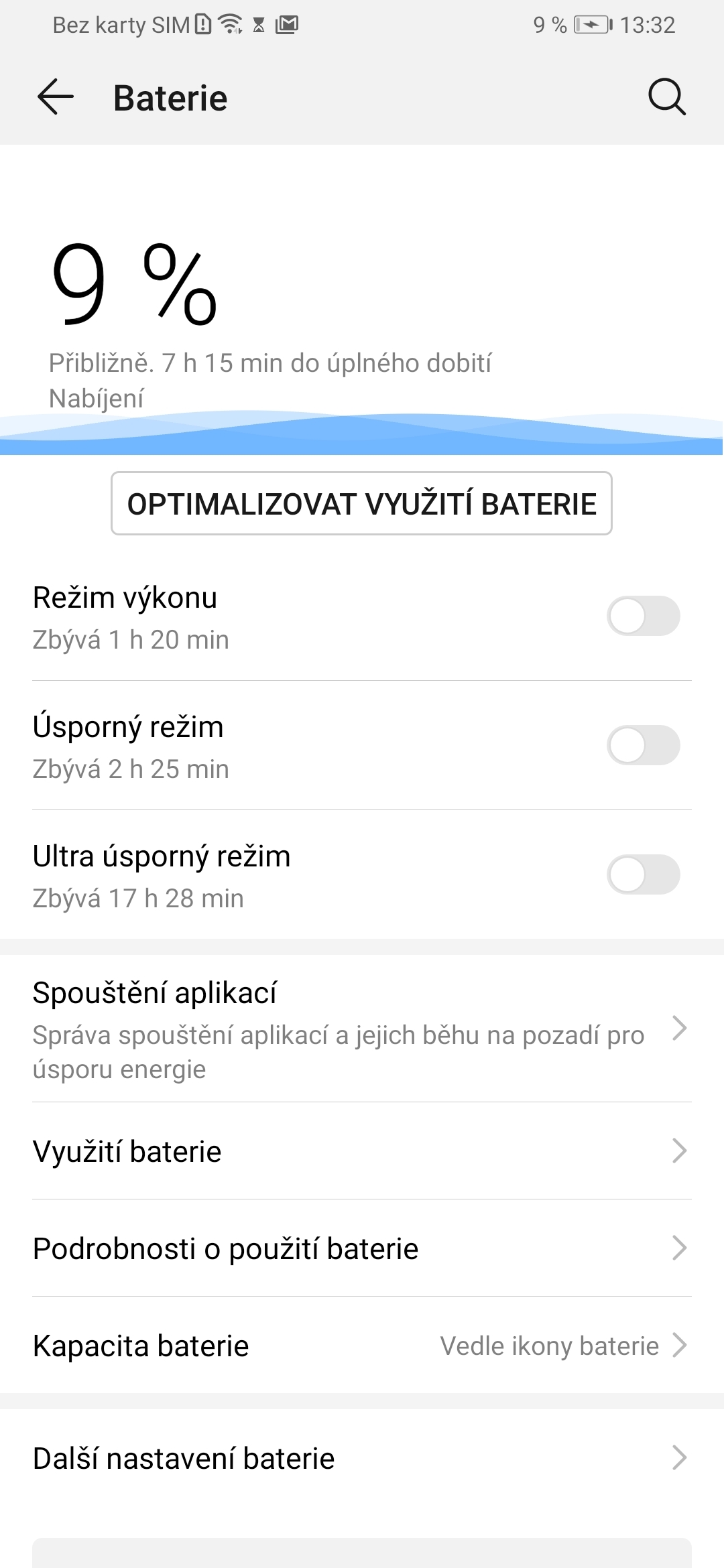Screen dimensions: 724x1568
Task: Open Další nastavení baterie
Action: point(362,1457)
